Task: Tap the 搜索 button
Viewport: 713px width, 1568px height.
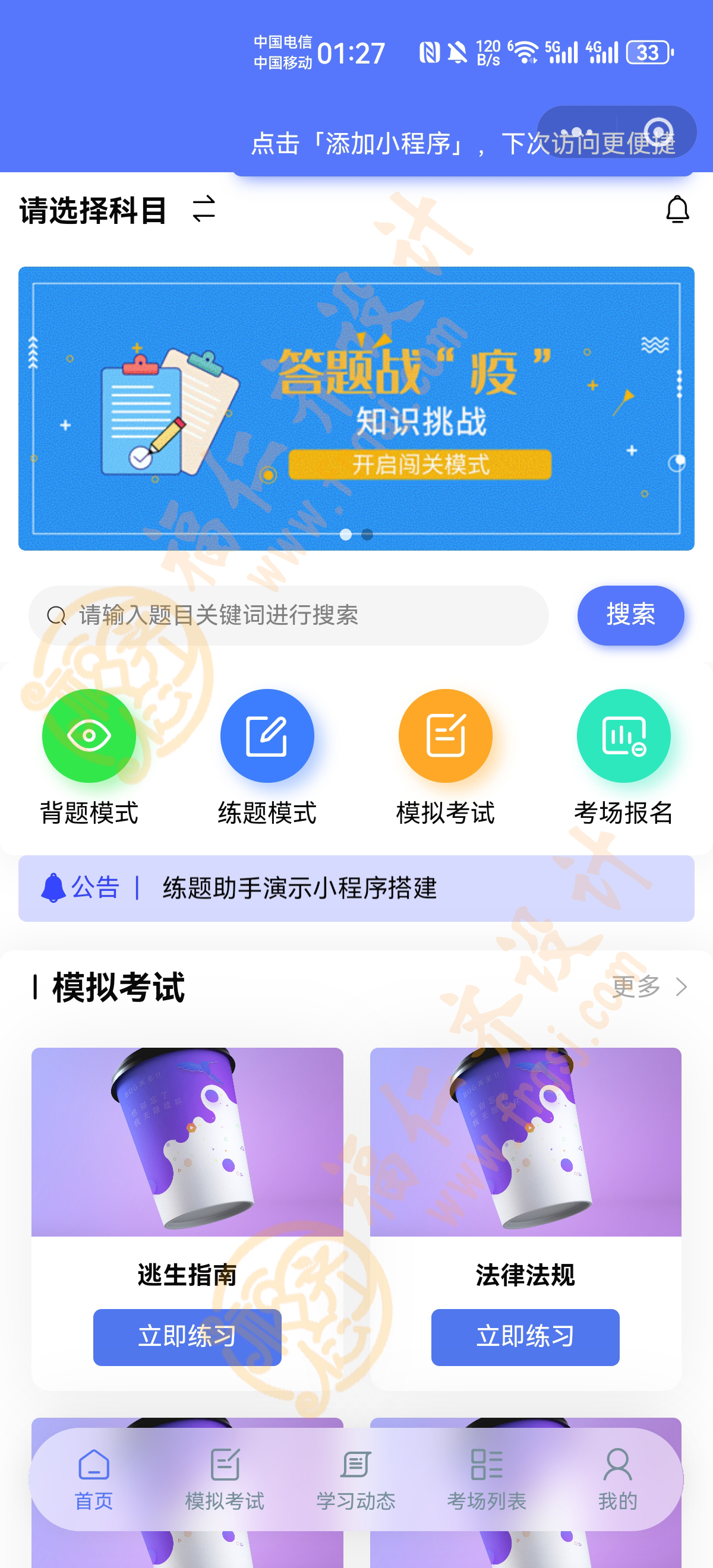Action: [630, 615]
